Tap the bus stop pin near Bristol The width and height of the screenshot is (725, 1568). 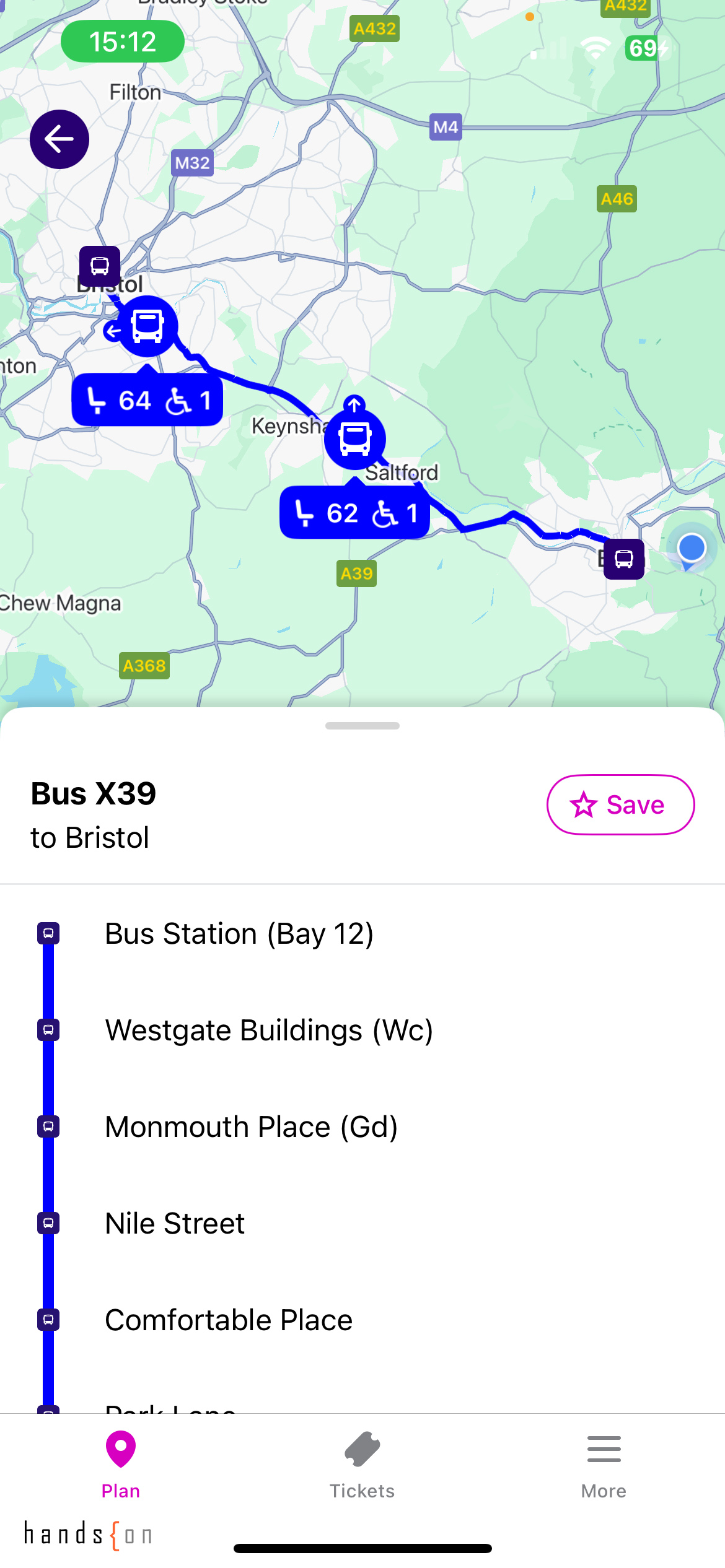pos(100,266)
